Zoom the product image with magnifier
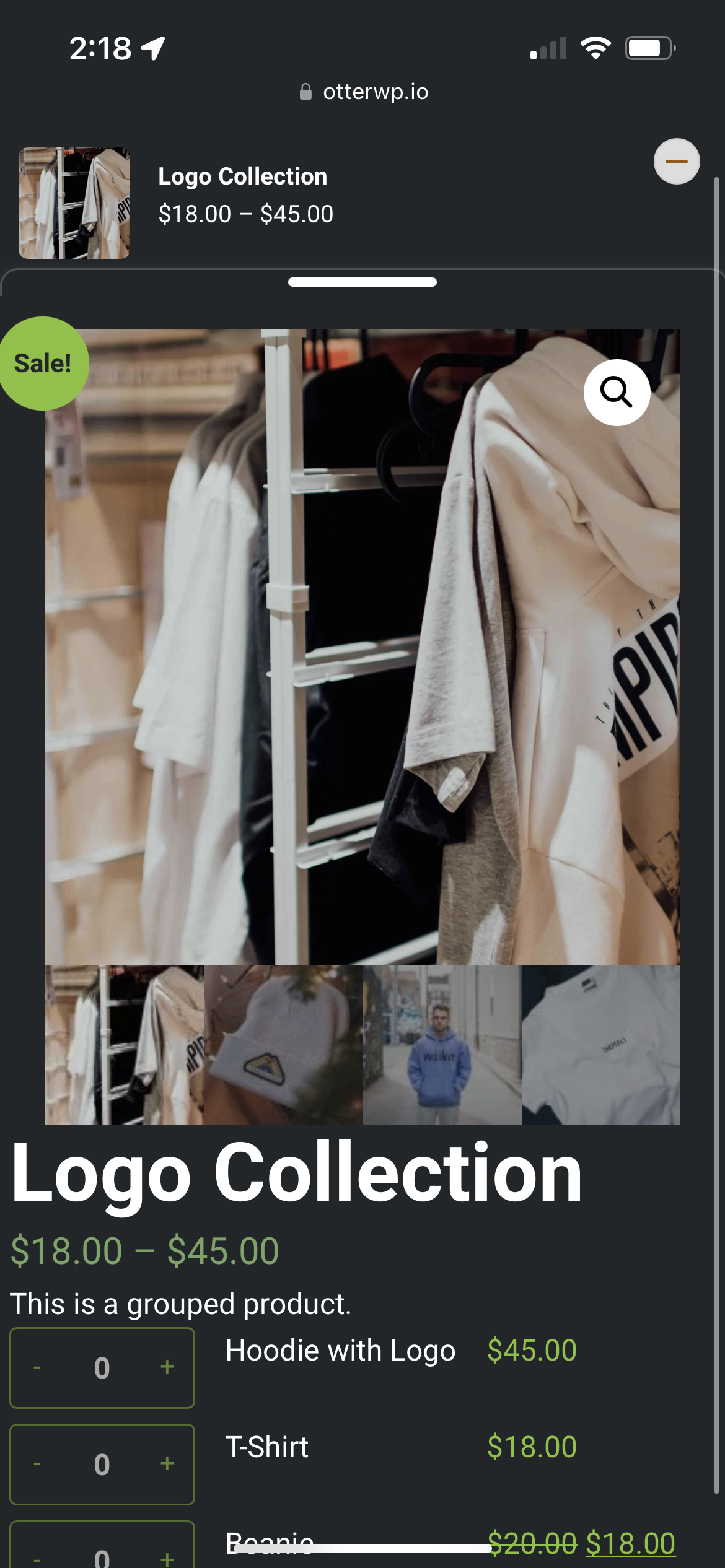 coord(617,392)
